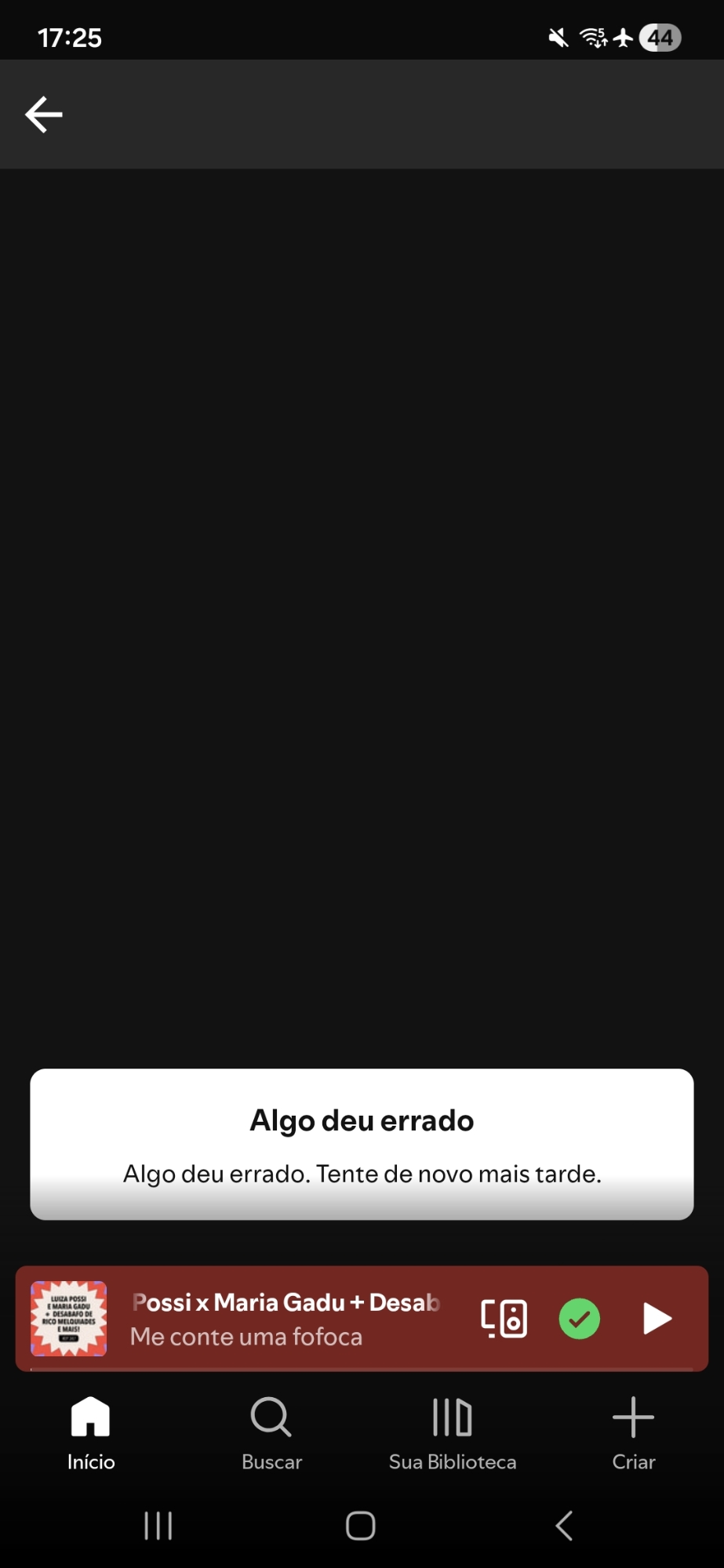Tap the green saved checkmark icon
The width and height of the screenshot is (724, 1568).
click(580, 1319)
